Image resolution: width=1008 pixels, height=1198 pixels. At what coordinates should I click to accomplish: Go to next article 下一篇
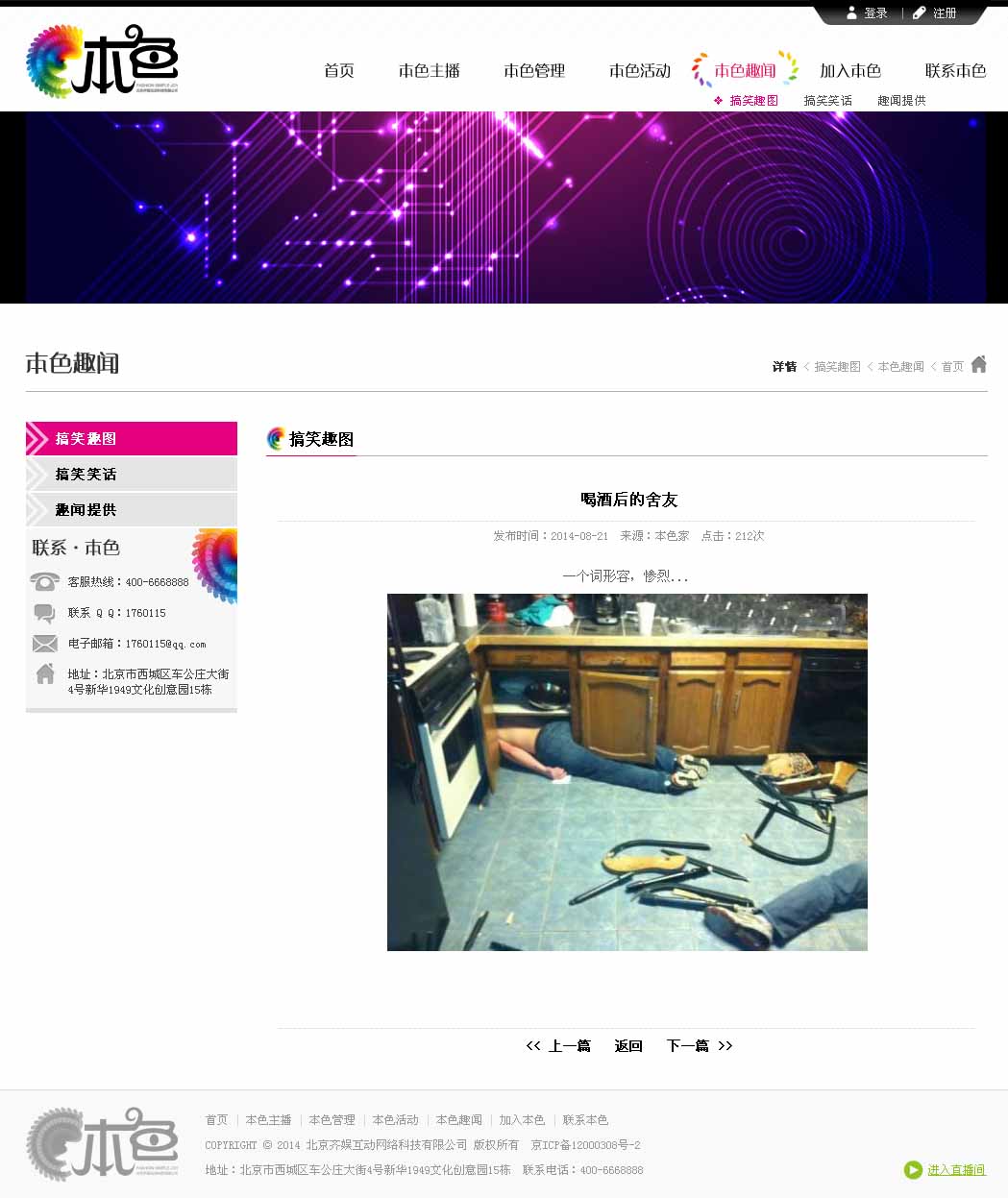[x=699, y=1046]
